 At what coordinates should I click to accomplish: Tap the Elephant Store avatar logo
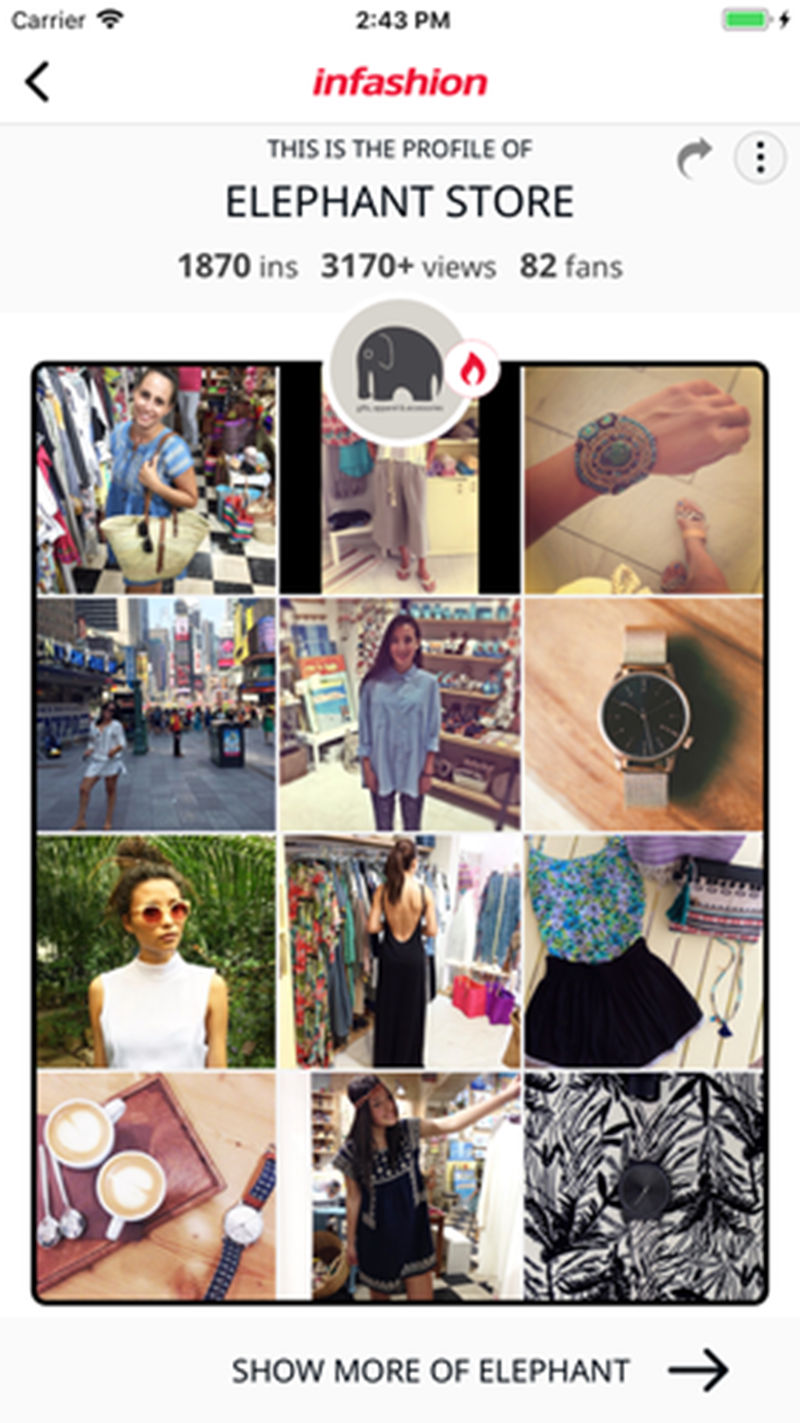point(398,369)
